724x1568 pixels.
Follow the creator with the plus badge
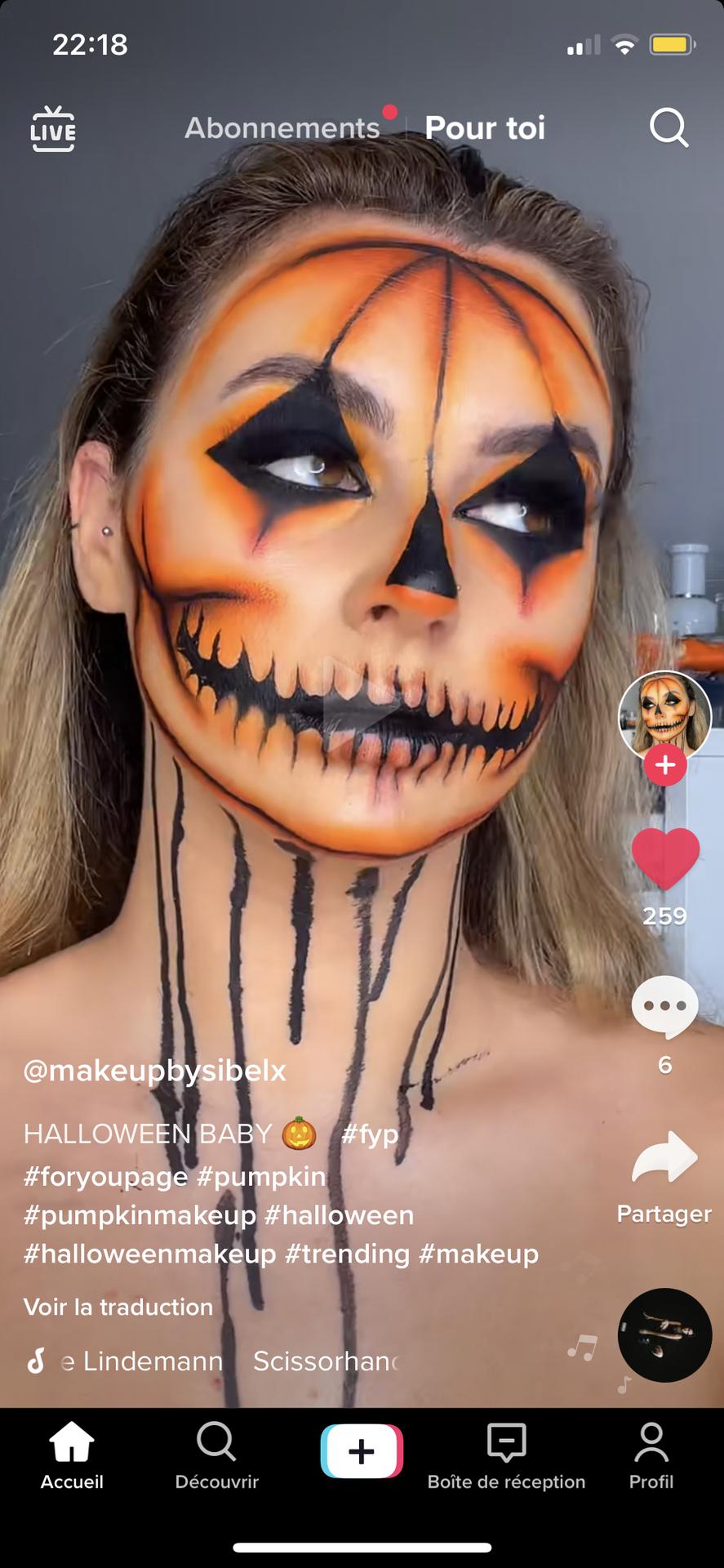tap(664, 765)
